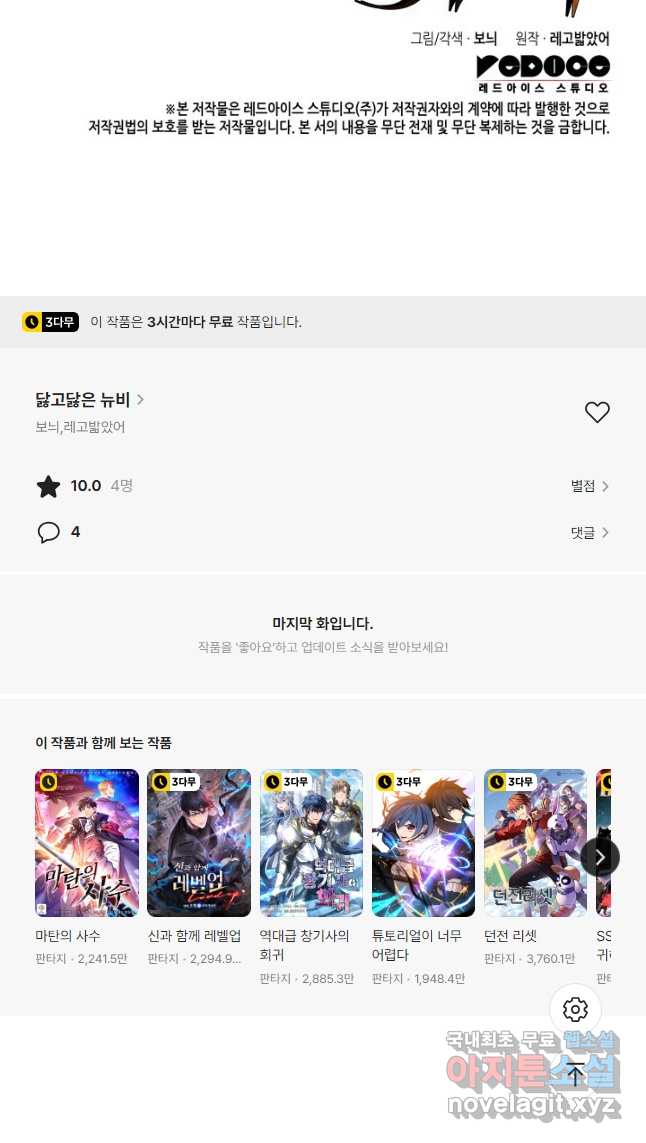
Task: Open the 던전 리셋 webtoon
Action: (x=535, y=843)
